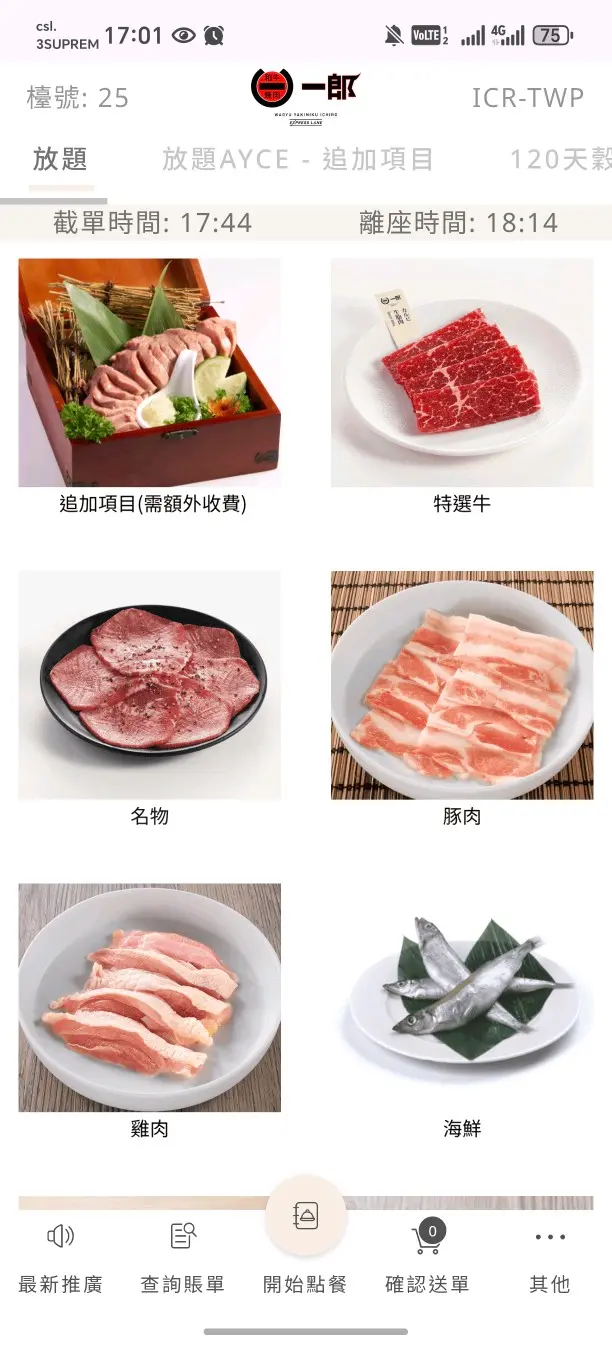This screenshot has height=1350, width=612.
Task: Open the 確認送單 cart
Action: 428,1258
